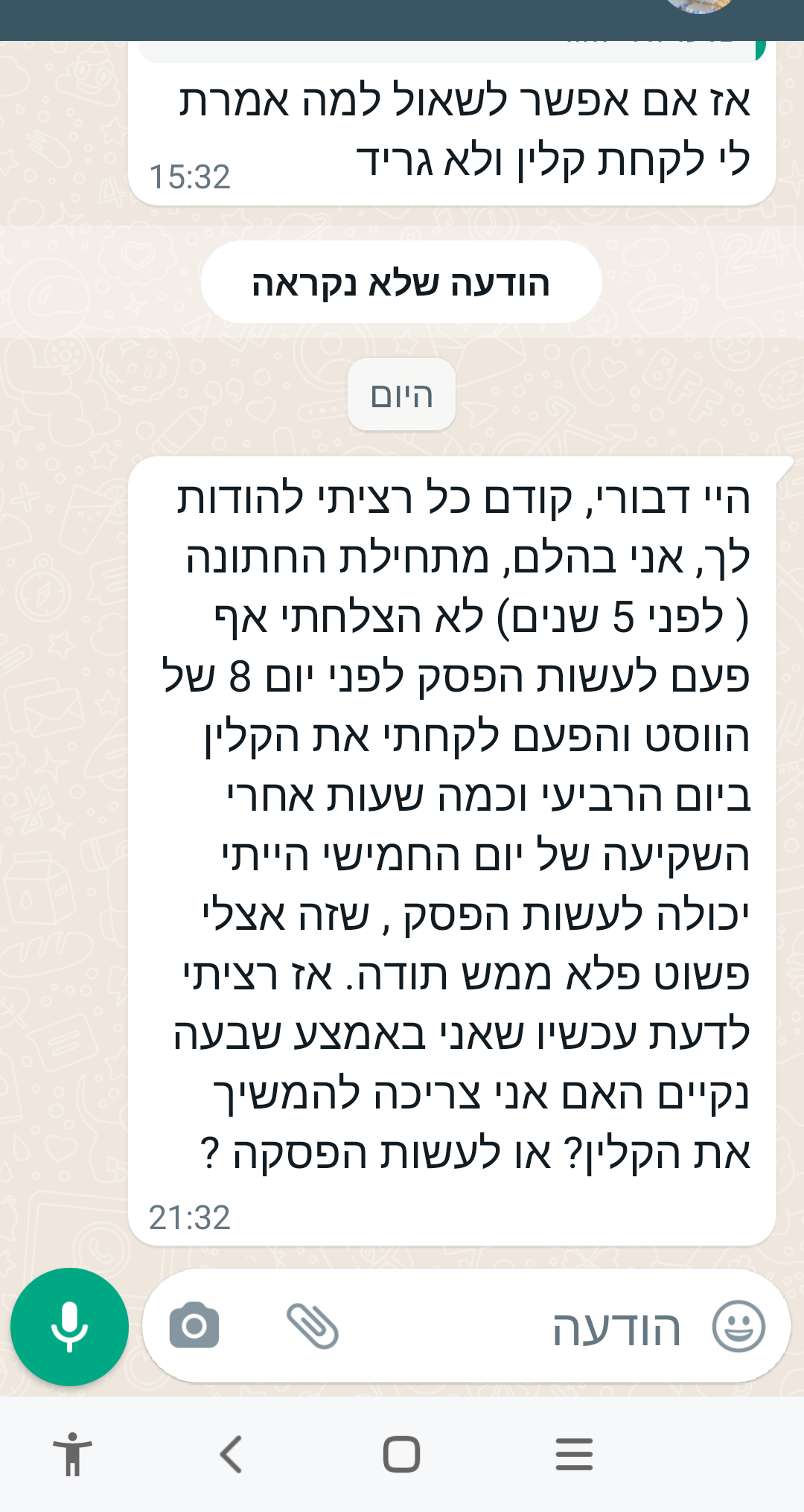The image size is (804, 1512).
Task: Focus the הודעה message input field
Action: (521, 1327)
